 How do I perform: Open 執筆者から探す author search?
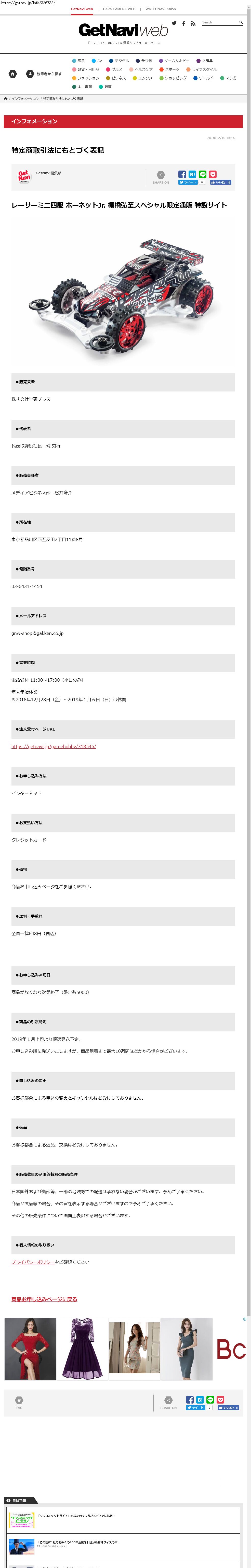pyautogui.click(x=44, y=74)
